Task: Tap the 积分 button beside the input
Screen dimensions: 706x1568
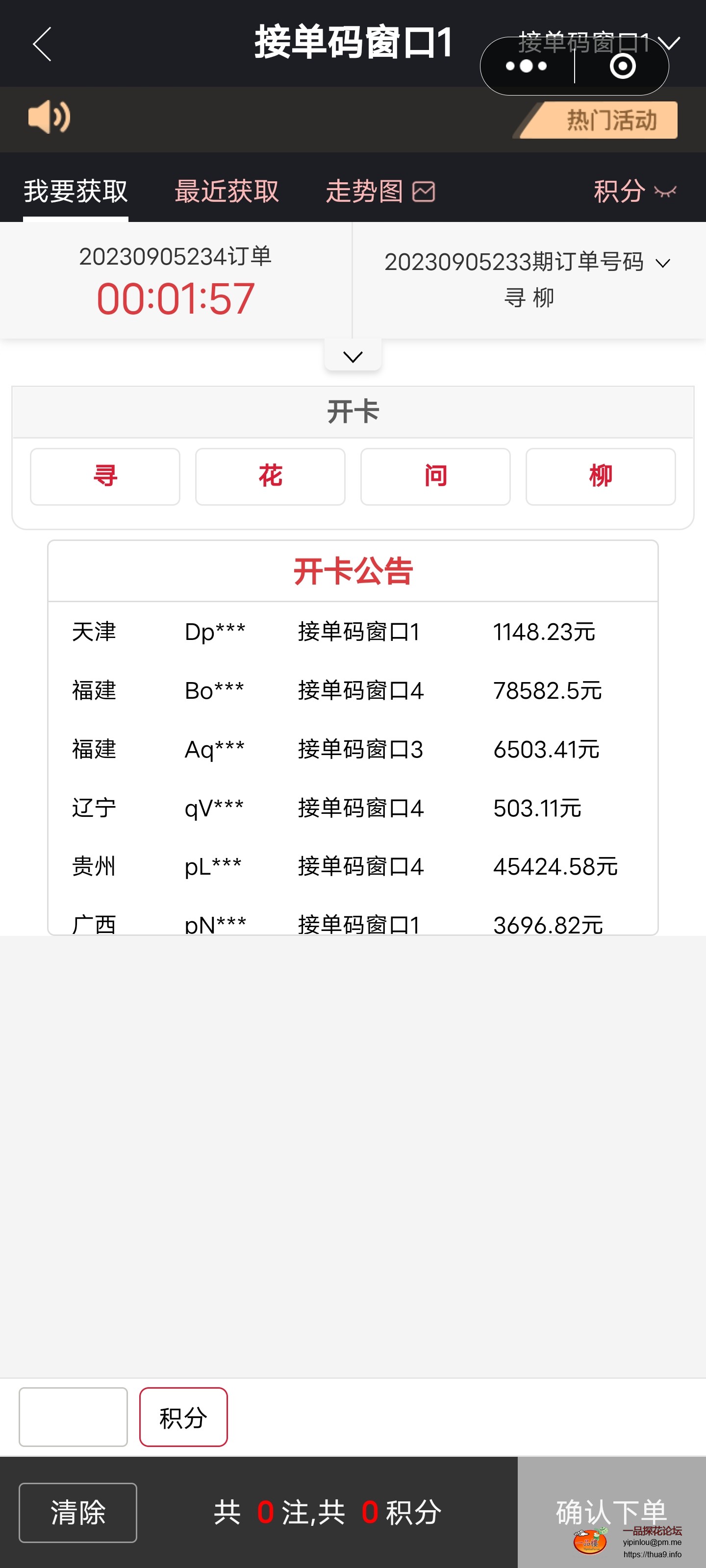Action: coord(183,1417)
